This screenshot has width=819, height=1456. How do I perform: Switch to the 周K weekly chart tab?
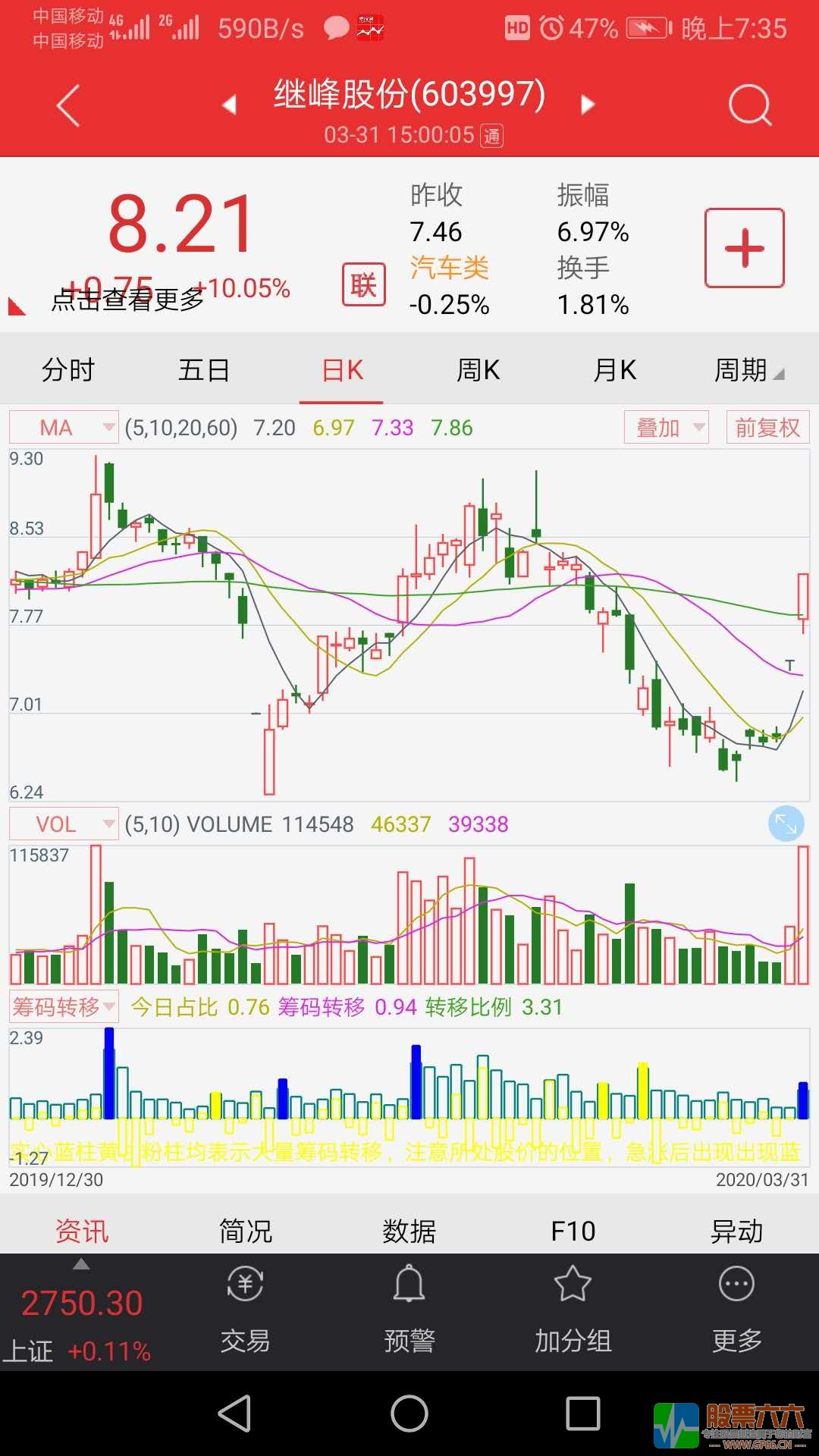tap(477, 370)
